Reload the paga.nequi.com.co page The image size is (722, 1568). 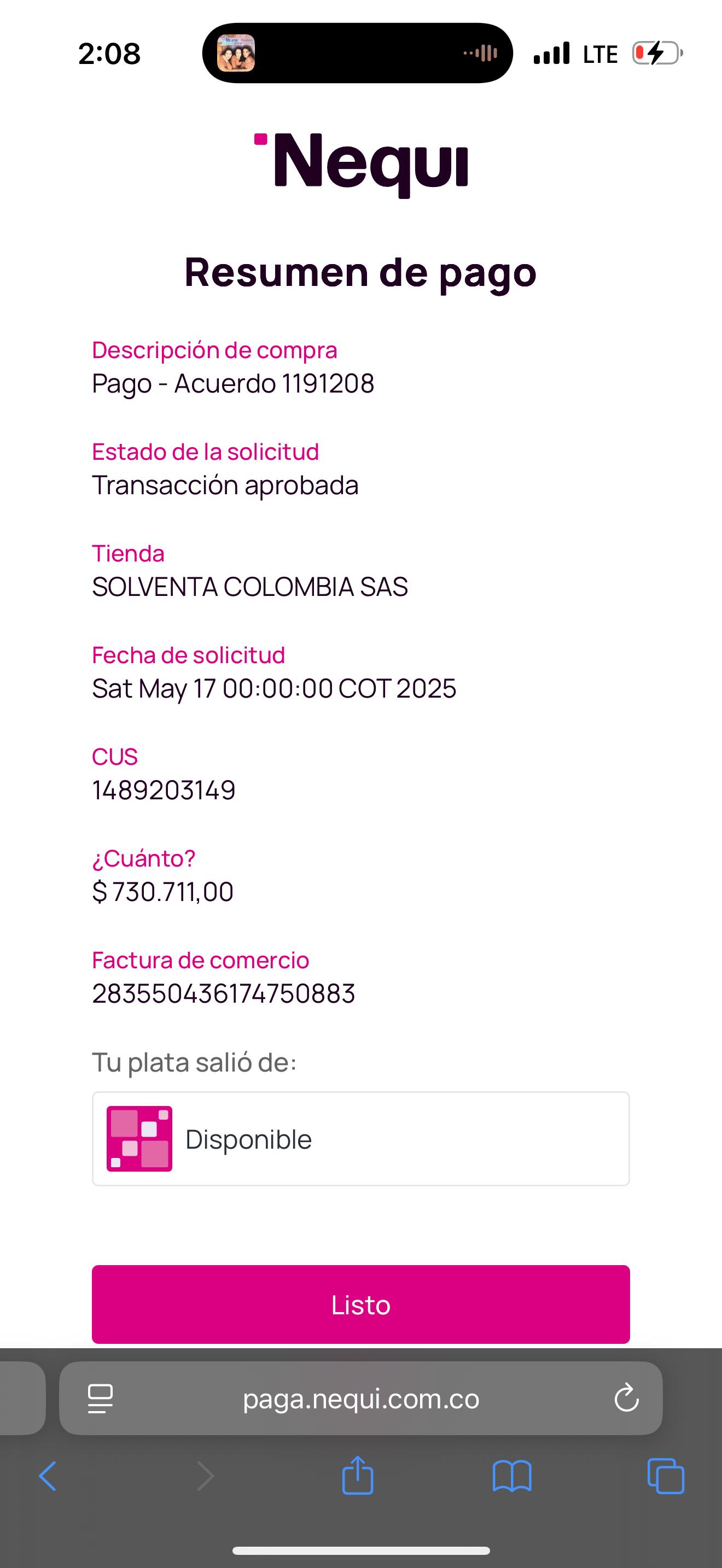626,1398
